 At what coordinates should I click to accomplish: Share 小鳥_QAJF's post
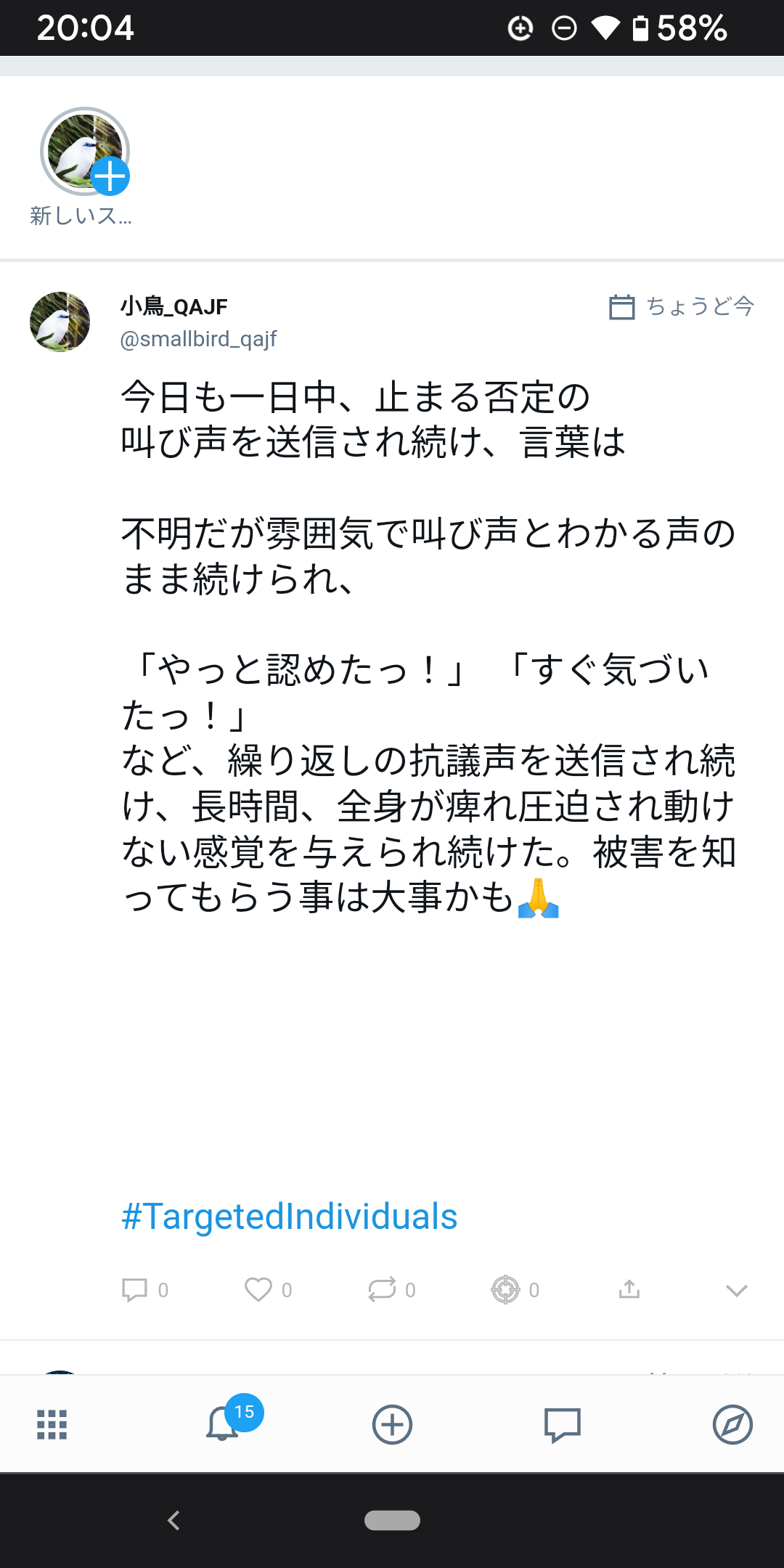pos(629,1290)
